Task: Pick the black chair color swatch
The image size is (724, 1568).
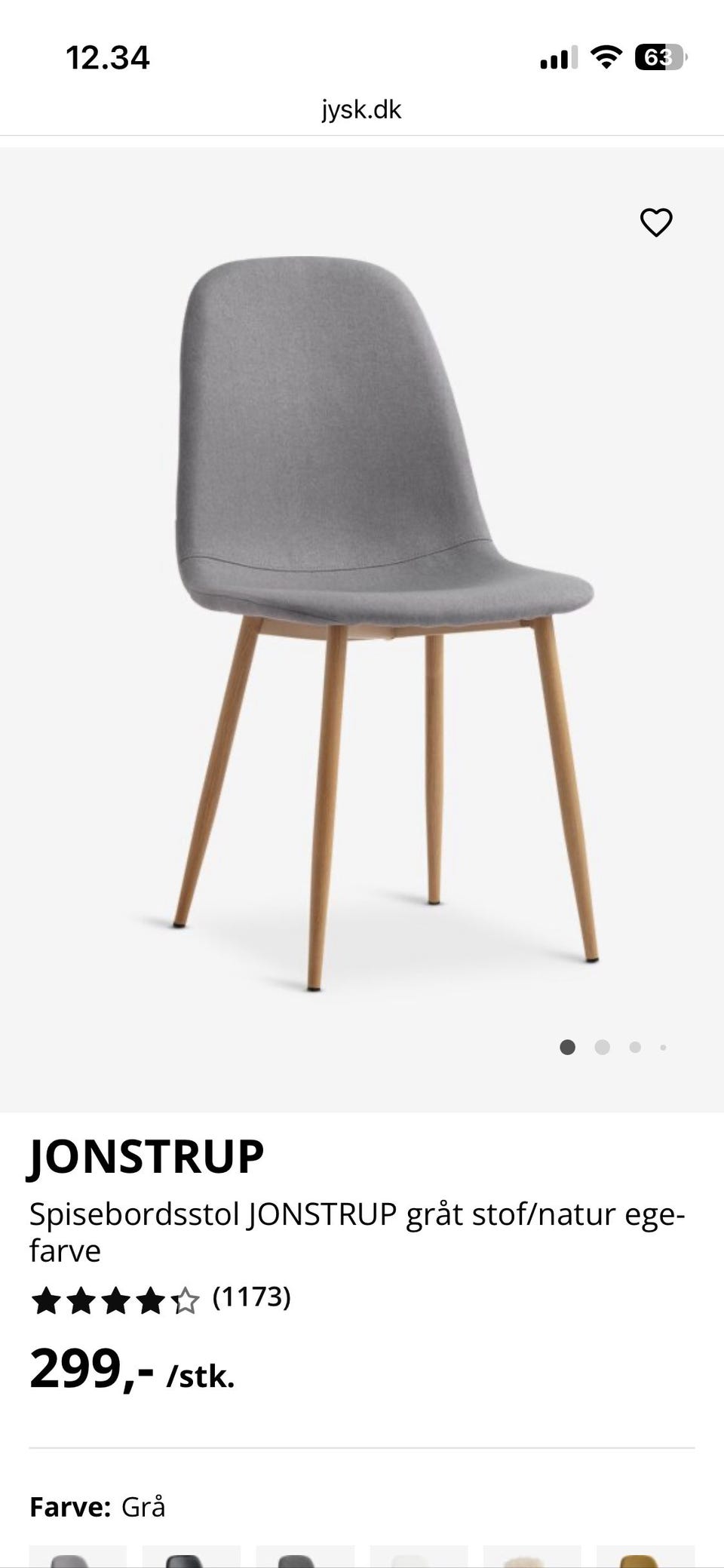Action: tap(192, 1557)
